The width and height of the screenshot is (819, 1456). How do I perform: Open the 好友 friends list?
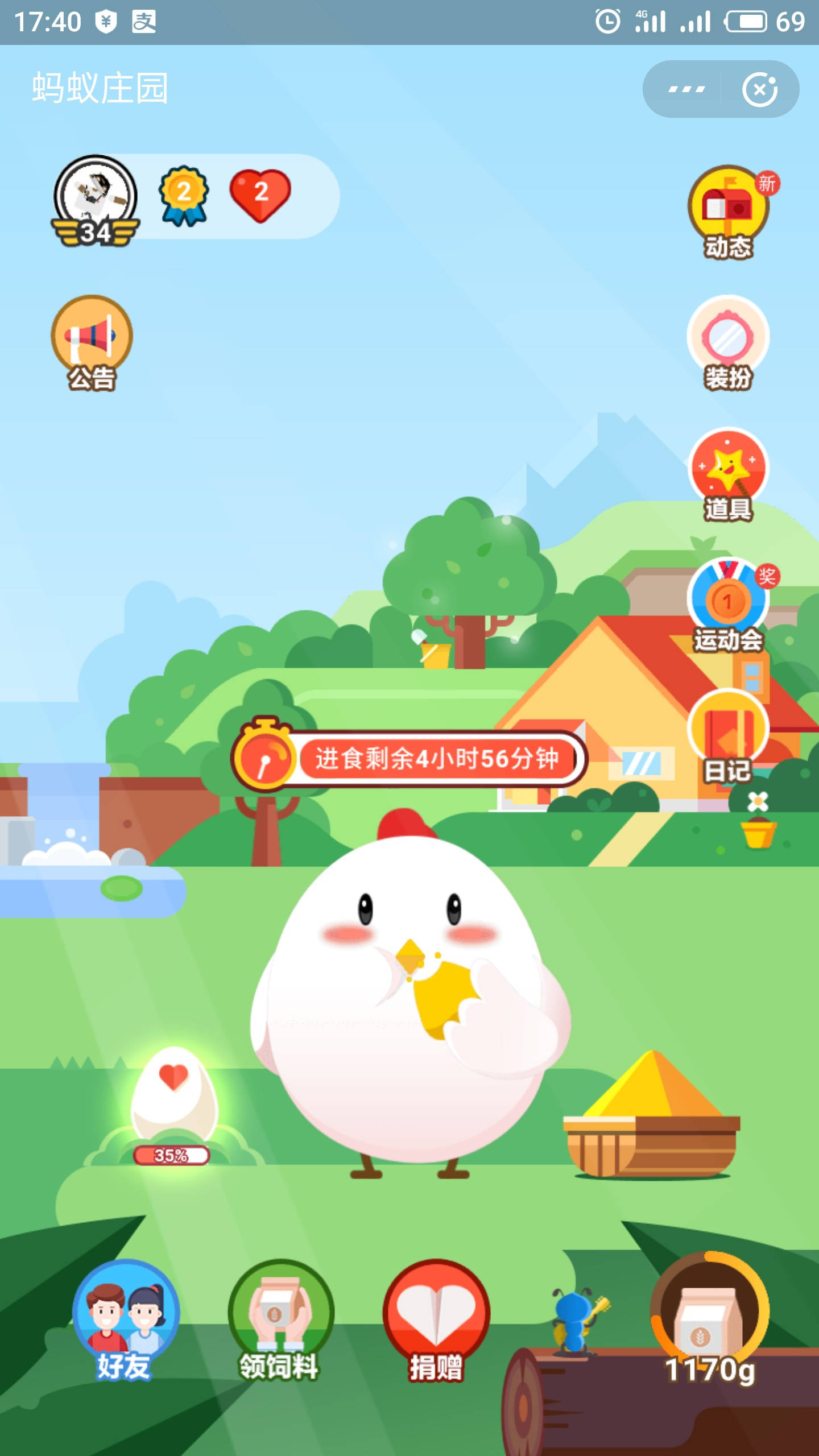click(x=125, y=1321)
